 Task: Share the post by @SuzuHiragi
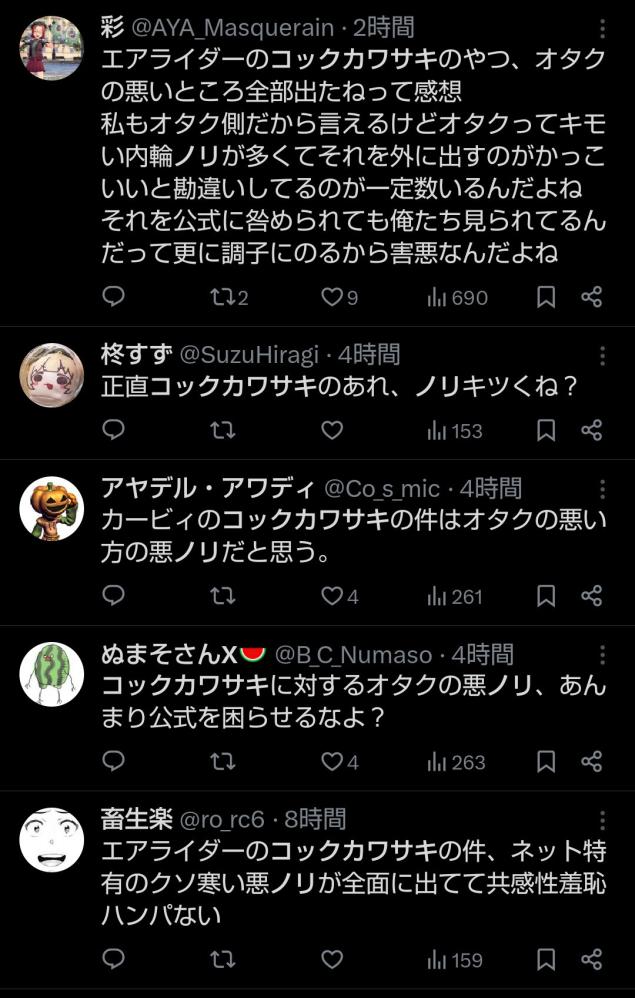point(592,430)
